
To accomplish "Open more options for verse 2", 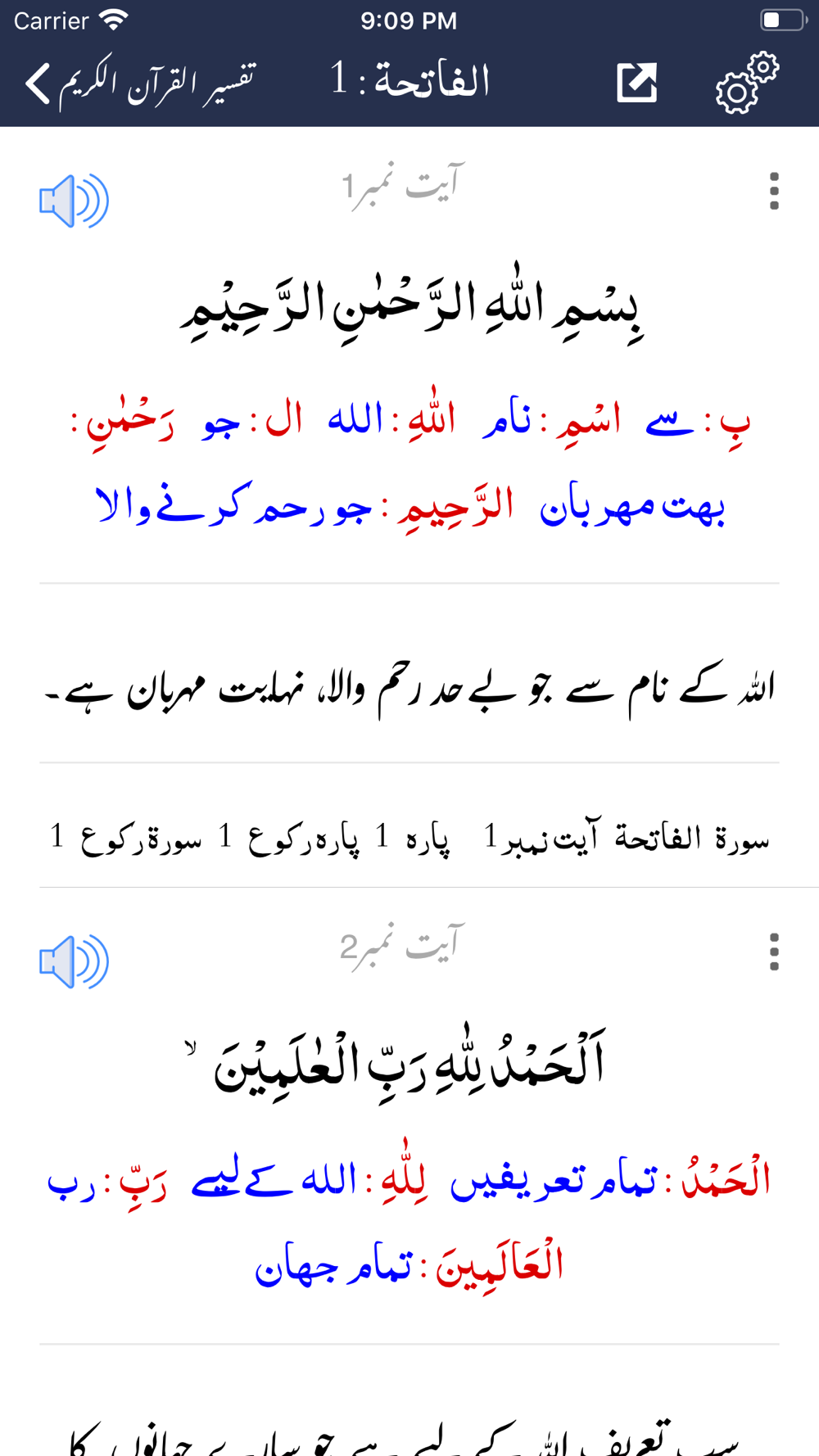I will (774, 952).
